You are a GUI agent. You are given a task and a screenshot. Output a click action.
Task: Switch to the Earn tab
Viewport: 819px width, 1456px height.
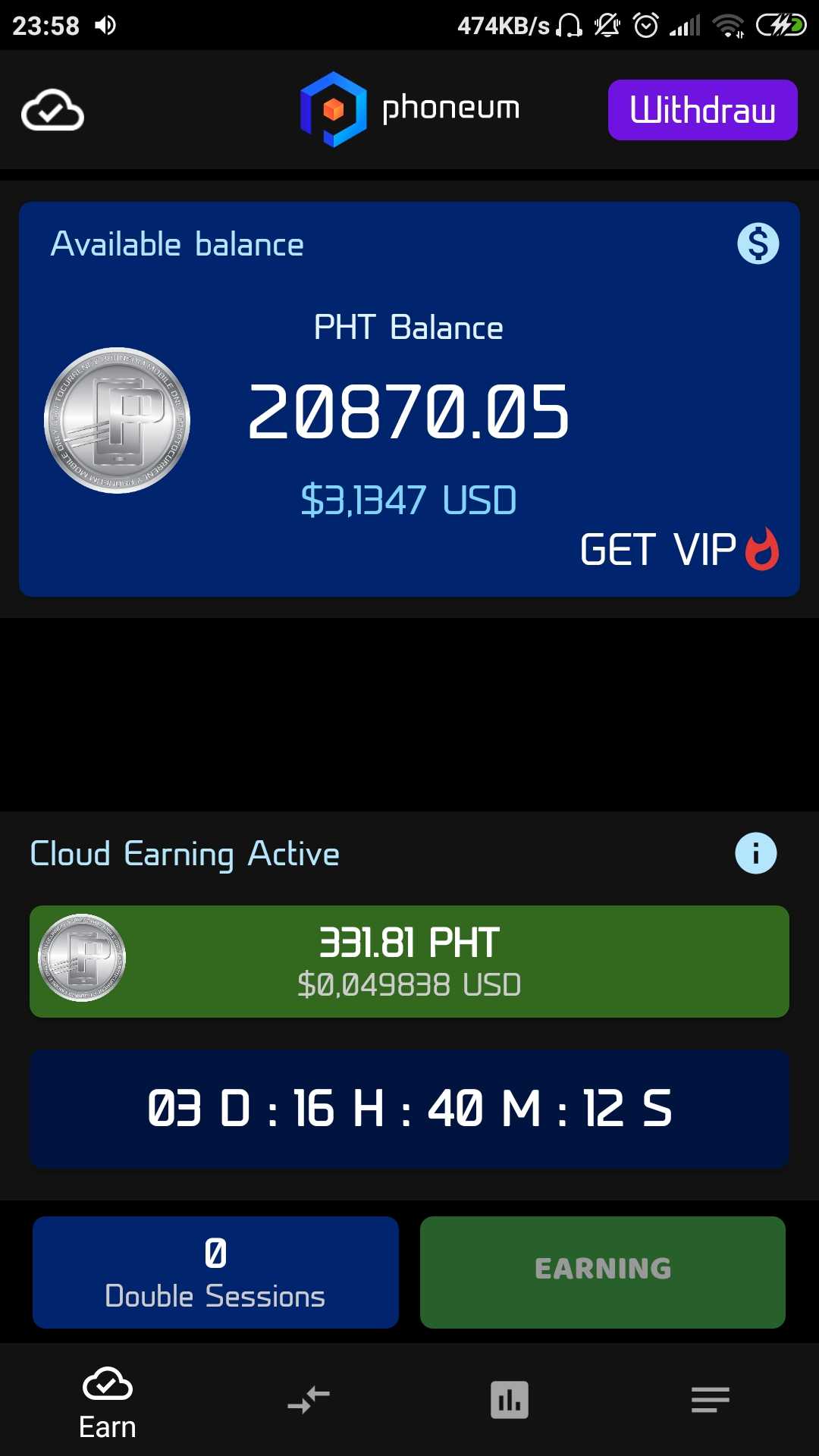click(x=108, y=1403)
